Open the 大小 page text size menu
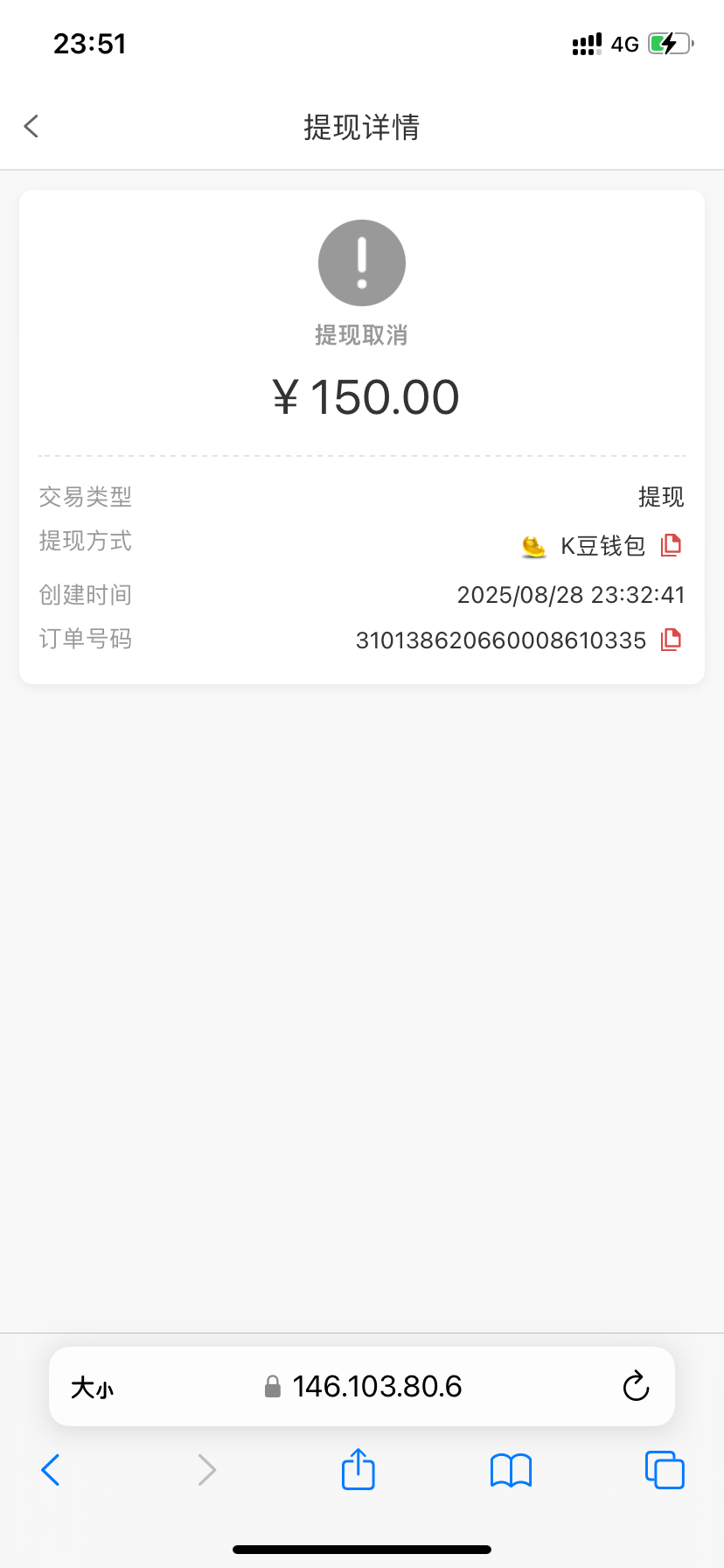The height and width of the screenshot is (1568, 724). 92,1387
